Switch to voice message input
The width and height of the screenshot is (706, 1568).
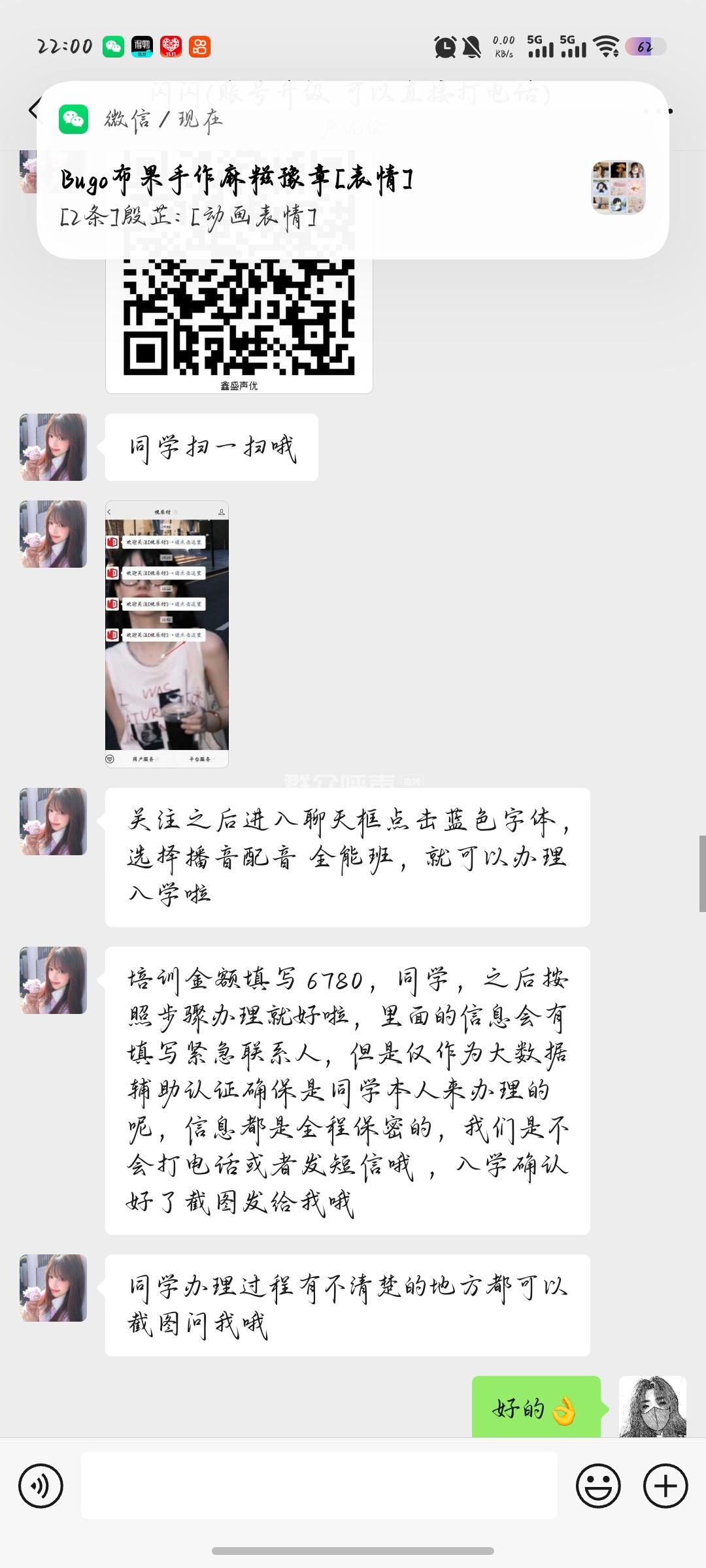point(41,1486)
